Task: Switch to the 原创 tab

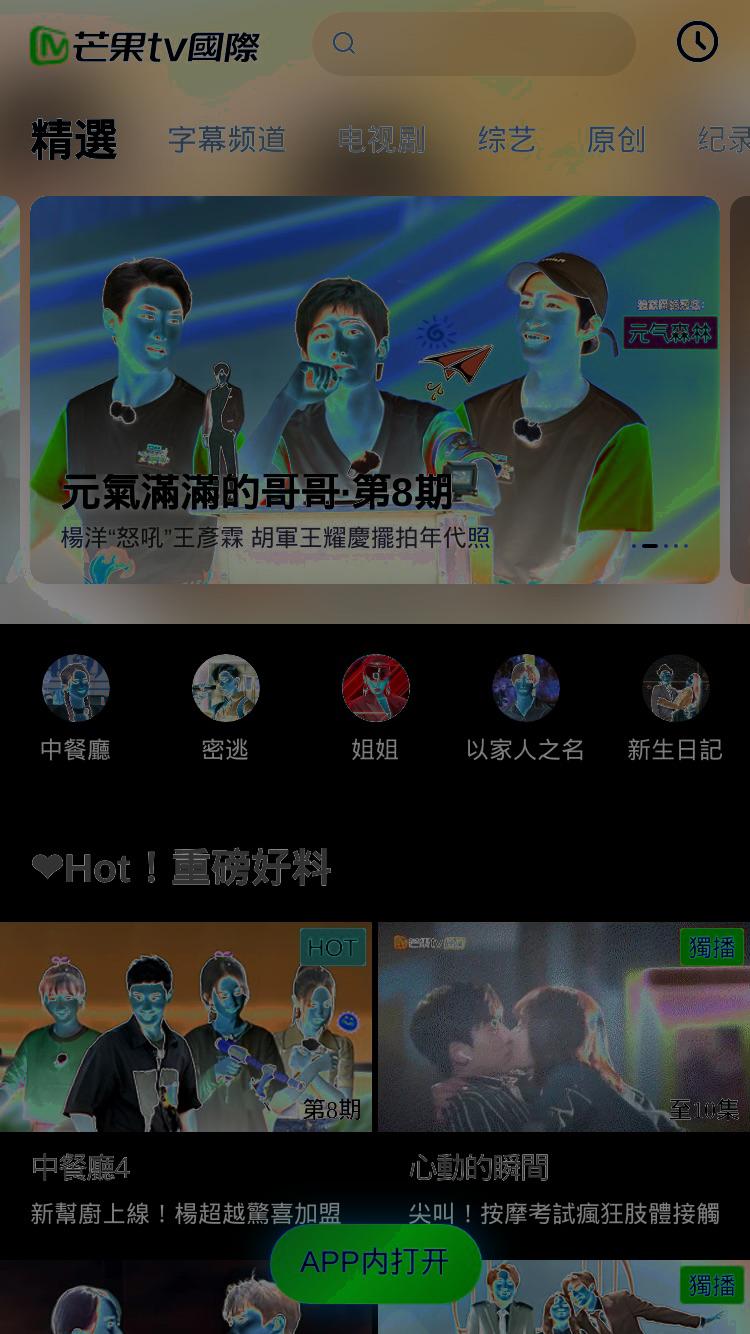Action: [616, 139]
